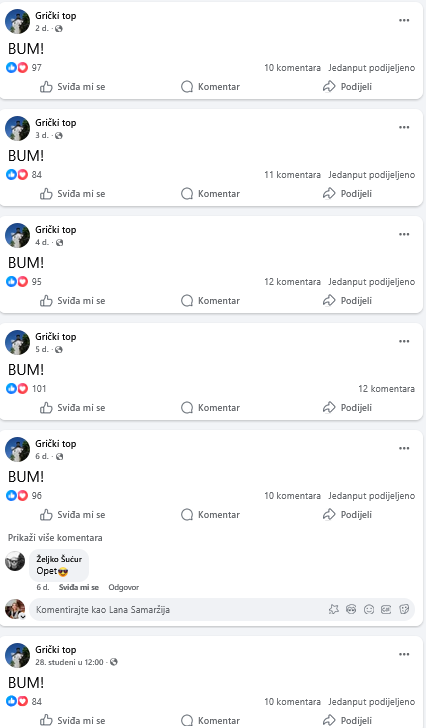The height and width of the screenshot is (728, 426).
Task: View reactions on the 2 d. post (97)
Action: tap(24, 68)
